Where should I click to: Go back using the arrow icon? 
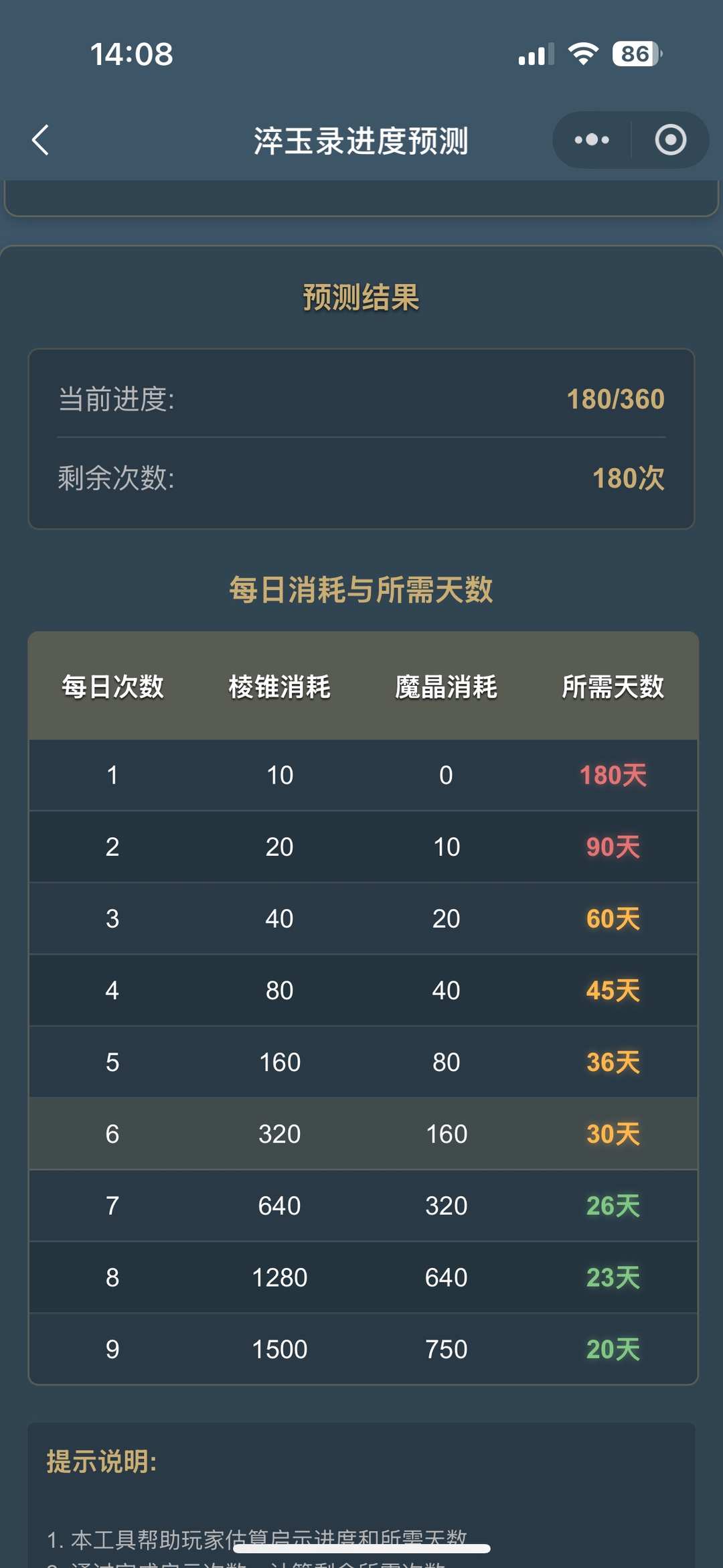click(41, 140)
